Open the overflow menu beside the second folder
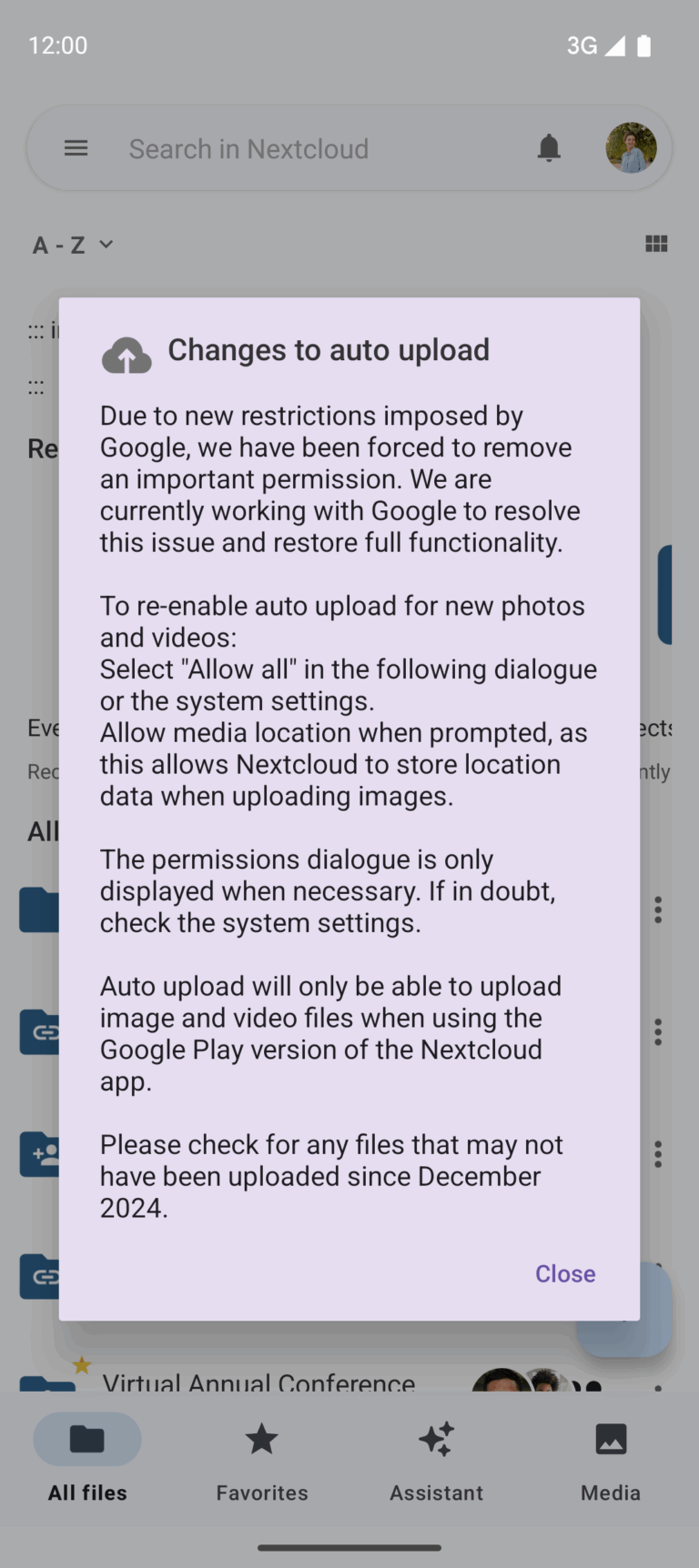The width and height of the screenshot is (699, 1568). (657, 1031)
